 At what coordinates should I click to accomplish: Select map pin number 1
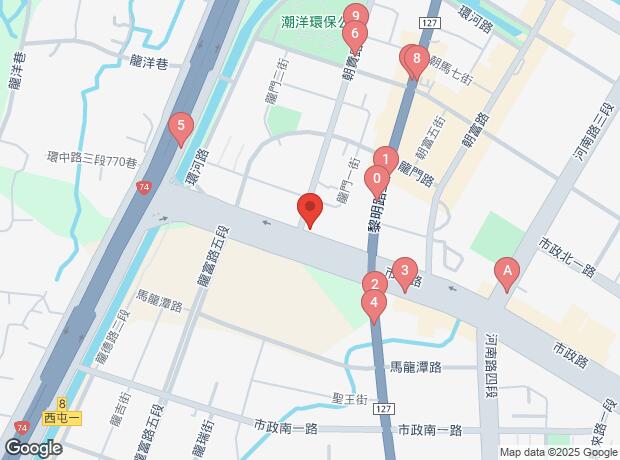(x=385, y=158)
